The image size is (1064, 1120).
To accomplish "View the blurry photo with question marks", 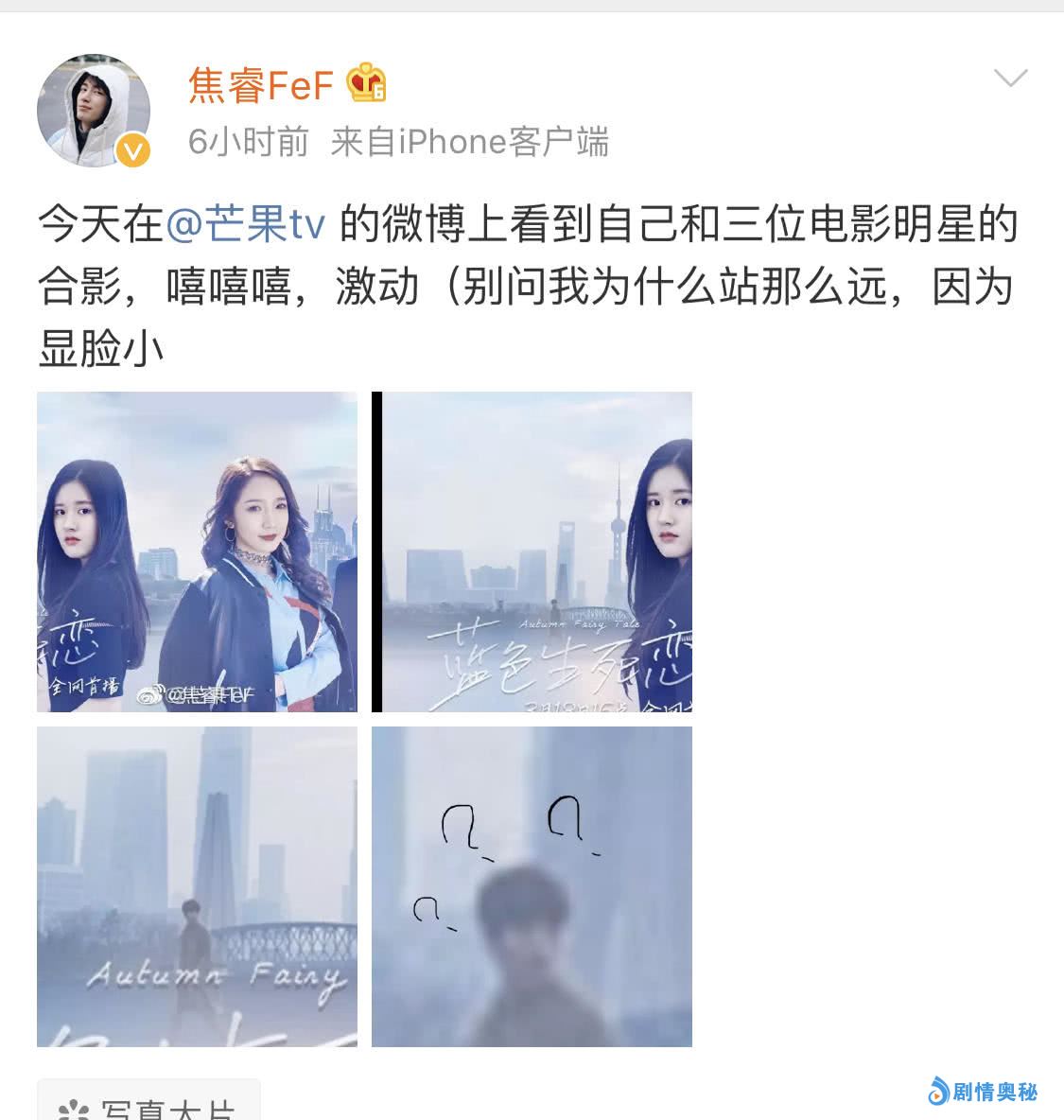I will [532, 886].
